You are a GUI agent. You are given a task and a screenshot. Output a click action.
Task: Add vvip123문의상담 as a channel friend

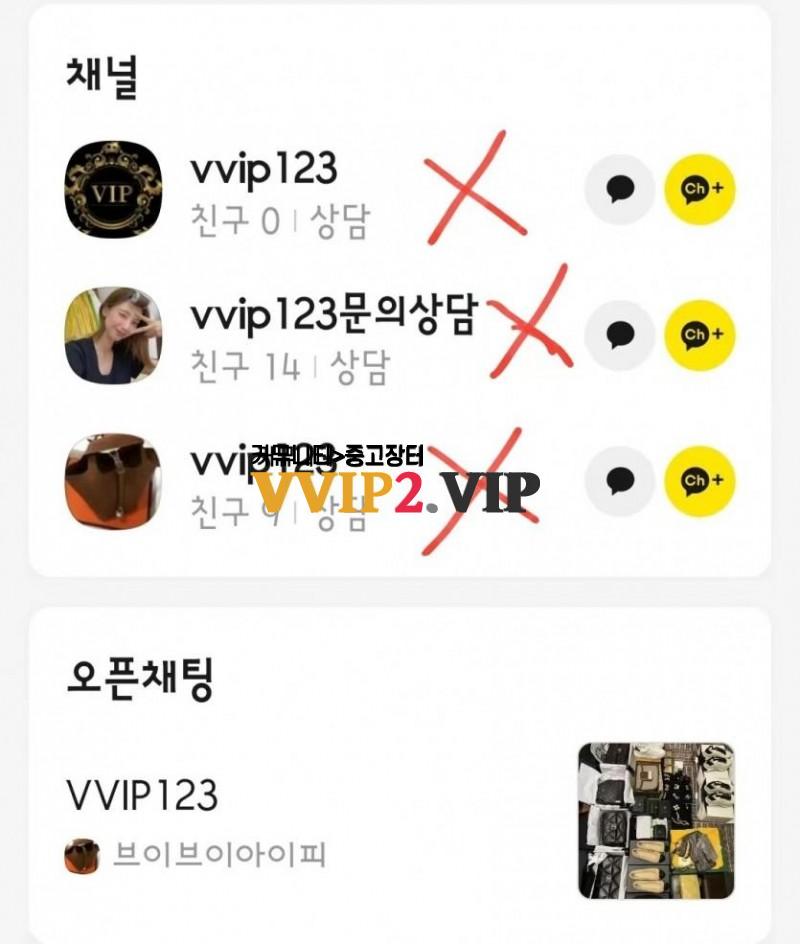pyautogui.click(x=700, y=335)
